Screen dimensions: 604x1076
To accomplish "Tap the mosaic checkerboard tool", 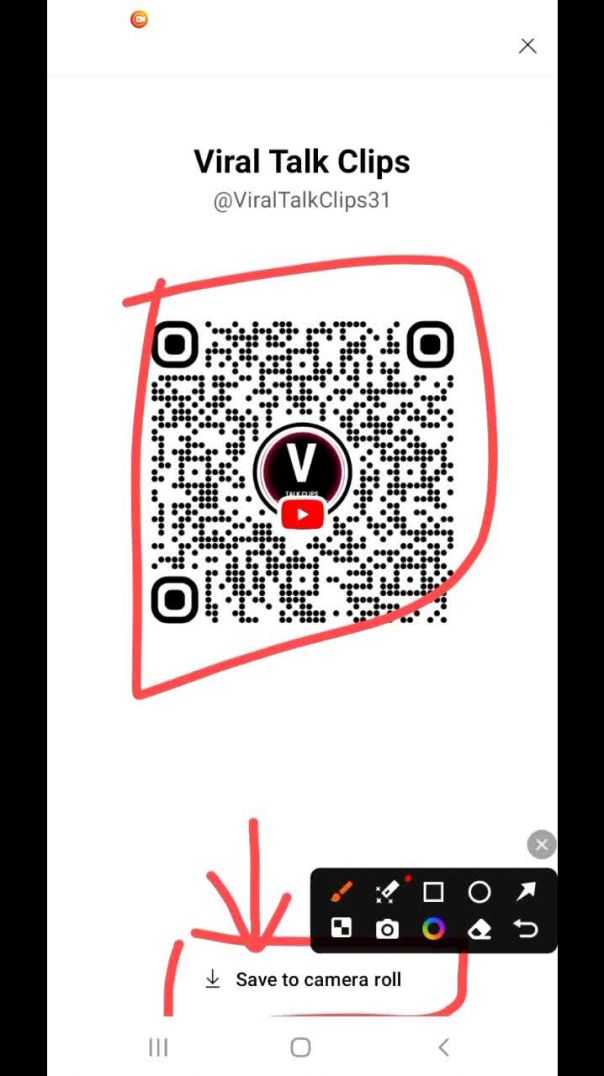I will [x=341, y=929].
